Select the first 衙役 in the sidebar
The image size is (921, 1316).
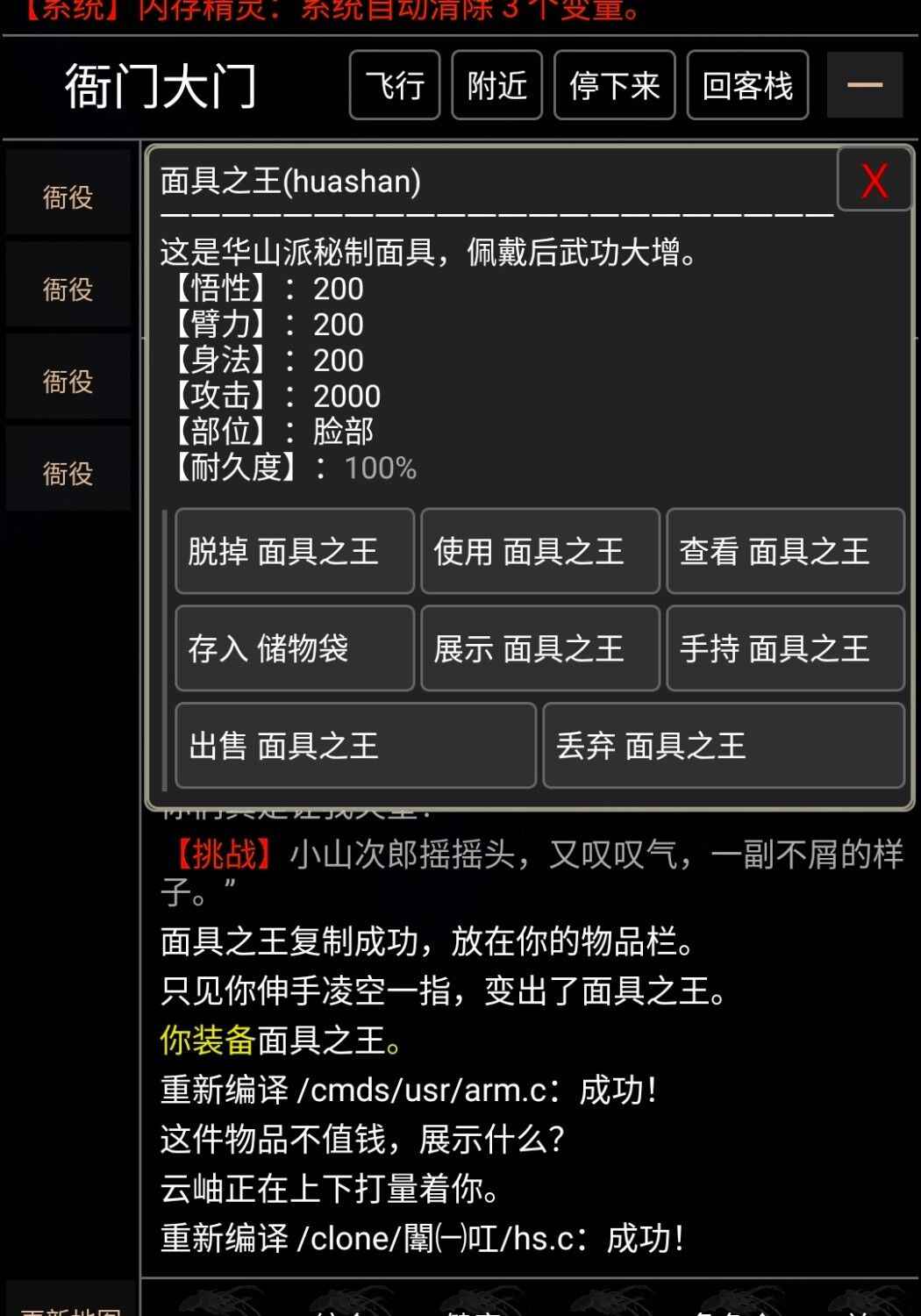pyautogui.click(x=68, y=195)
